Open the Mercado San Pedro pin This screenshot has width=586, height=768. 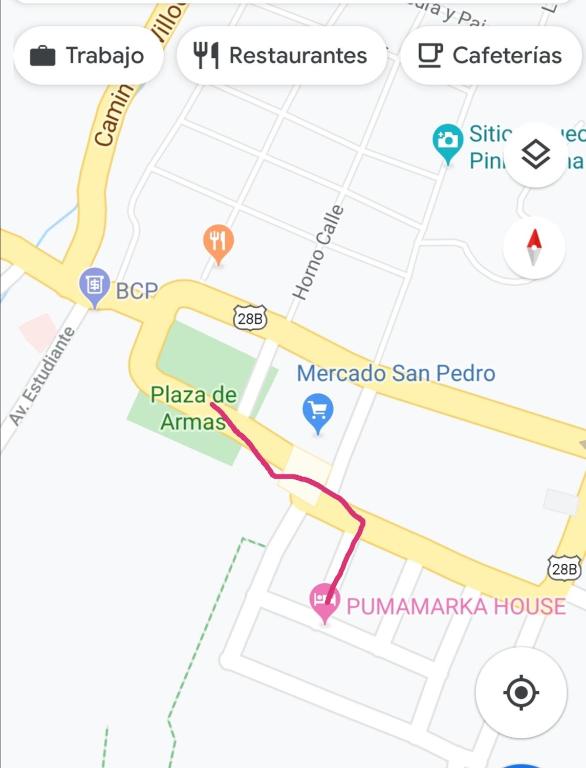pos(318,413)
